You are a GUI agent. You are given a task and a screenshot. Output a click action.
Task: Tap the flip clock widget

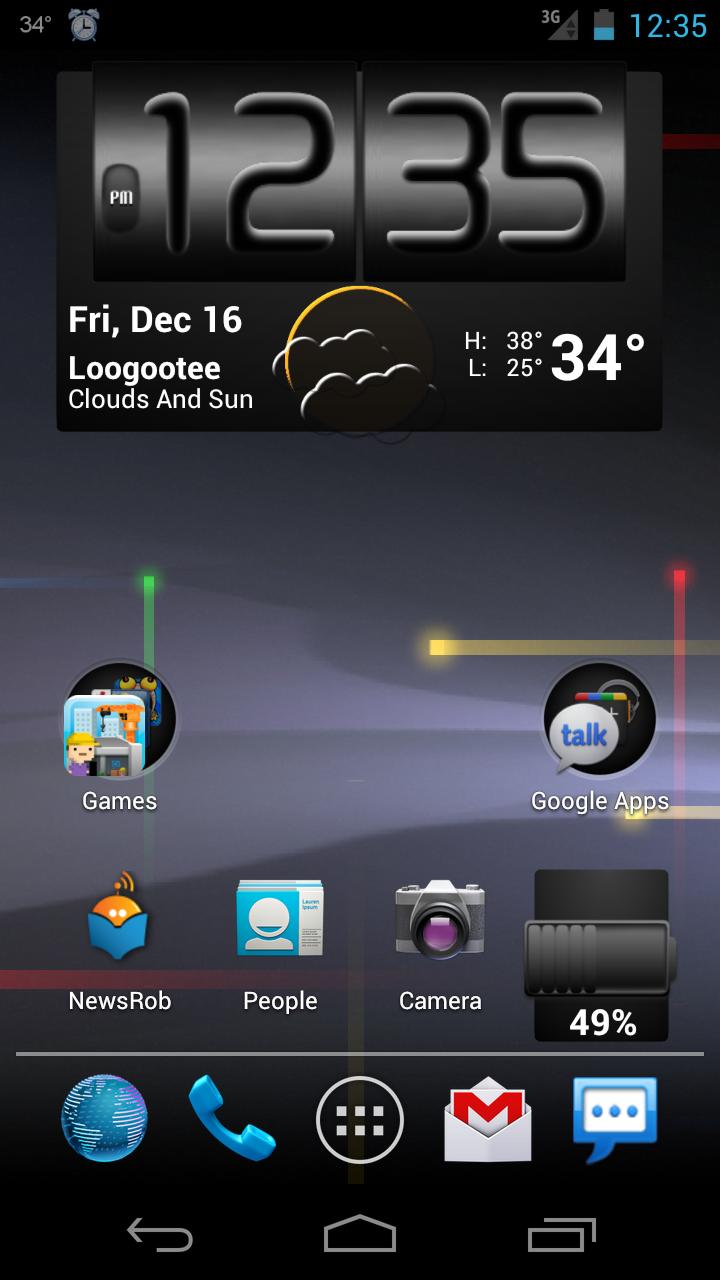360,172
